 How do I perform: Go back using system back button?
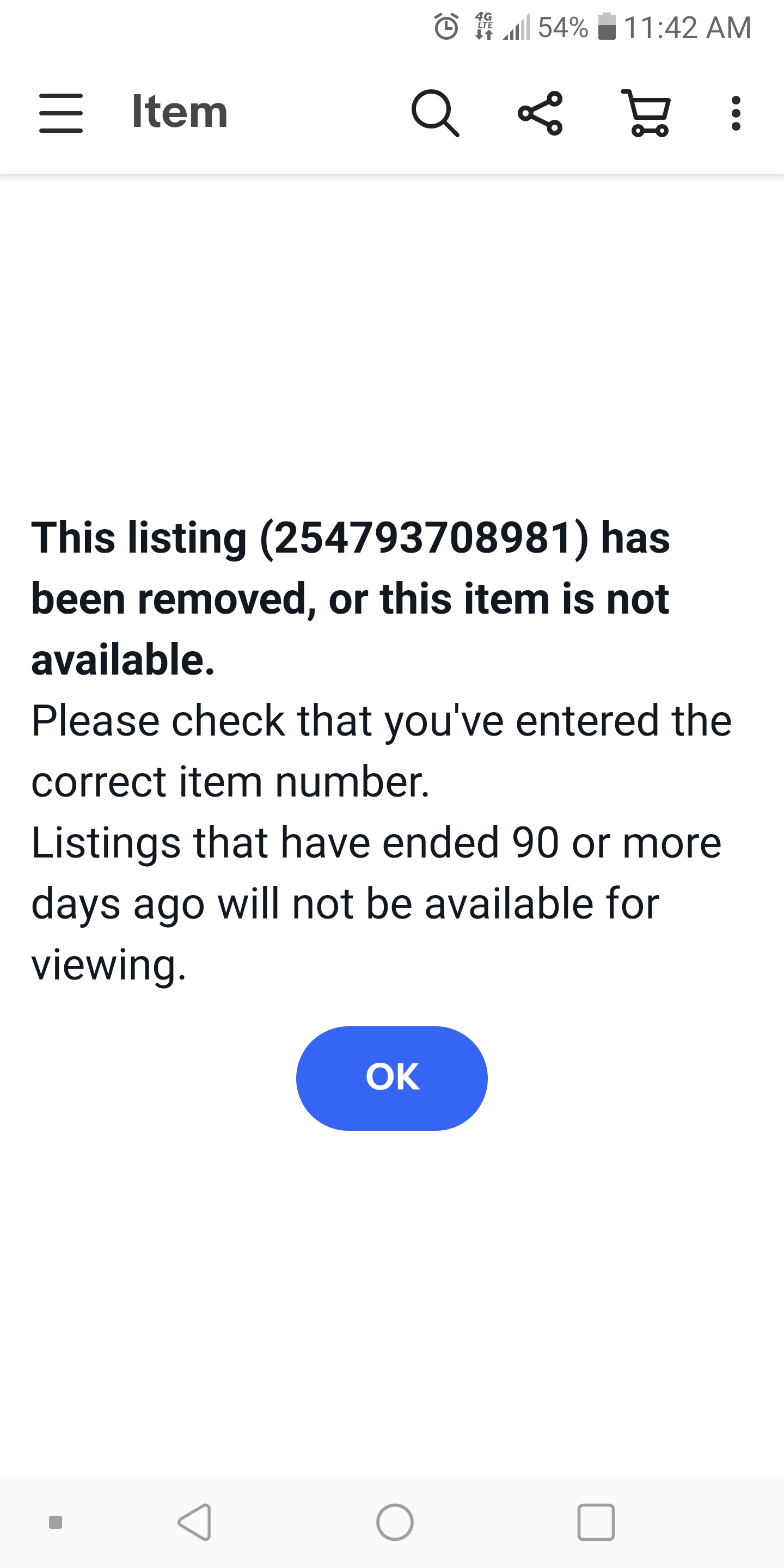point(195,1522)
